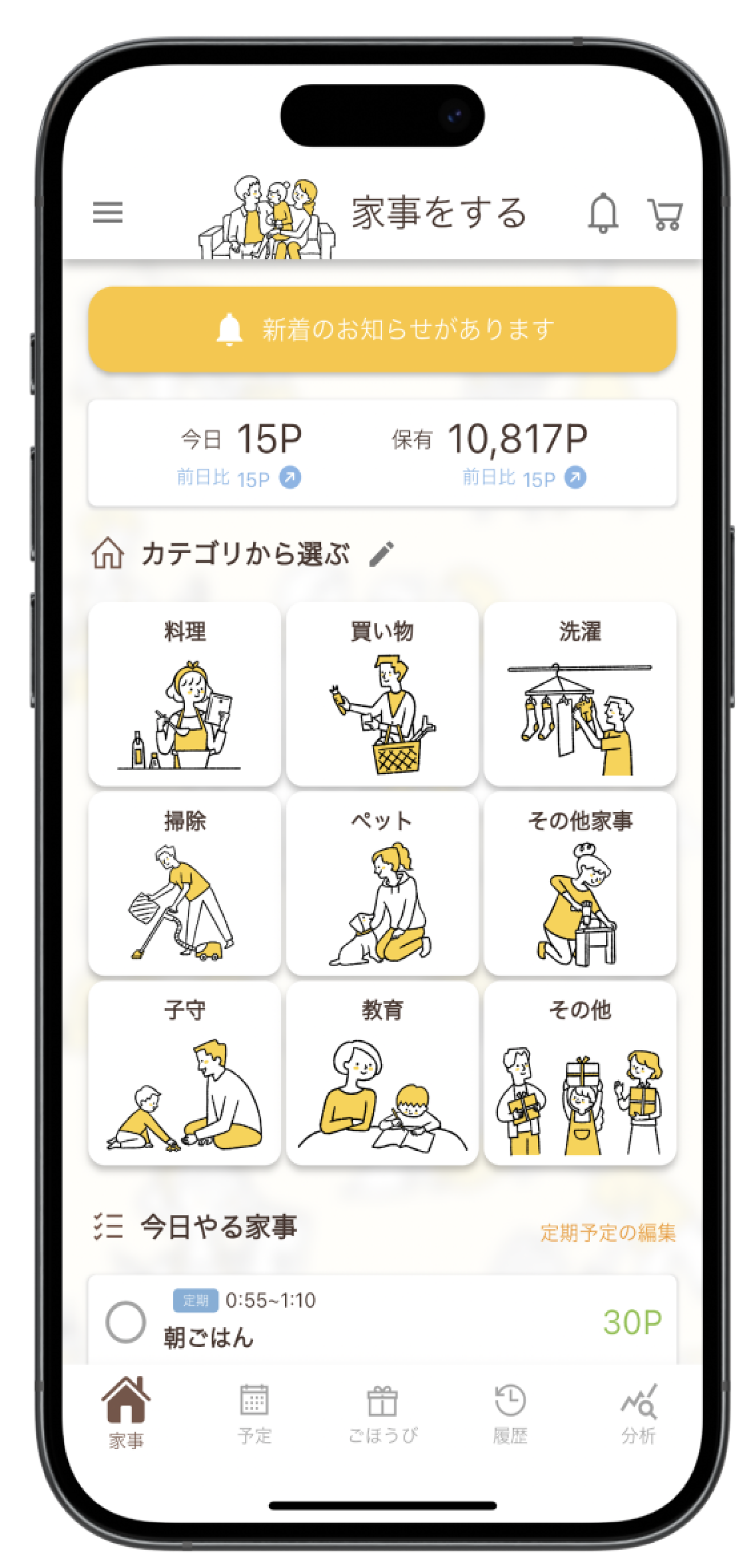Viewport: 755px width, 1568px height.
Task: Open the shopping cart
Action: 665,213
